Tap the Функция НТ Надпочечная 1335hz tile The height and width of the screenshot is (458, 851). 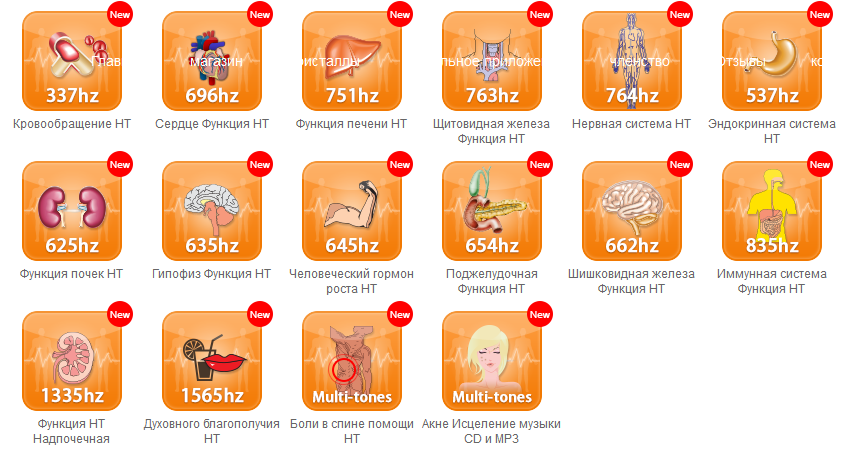tap(72, 361)
